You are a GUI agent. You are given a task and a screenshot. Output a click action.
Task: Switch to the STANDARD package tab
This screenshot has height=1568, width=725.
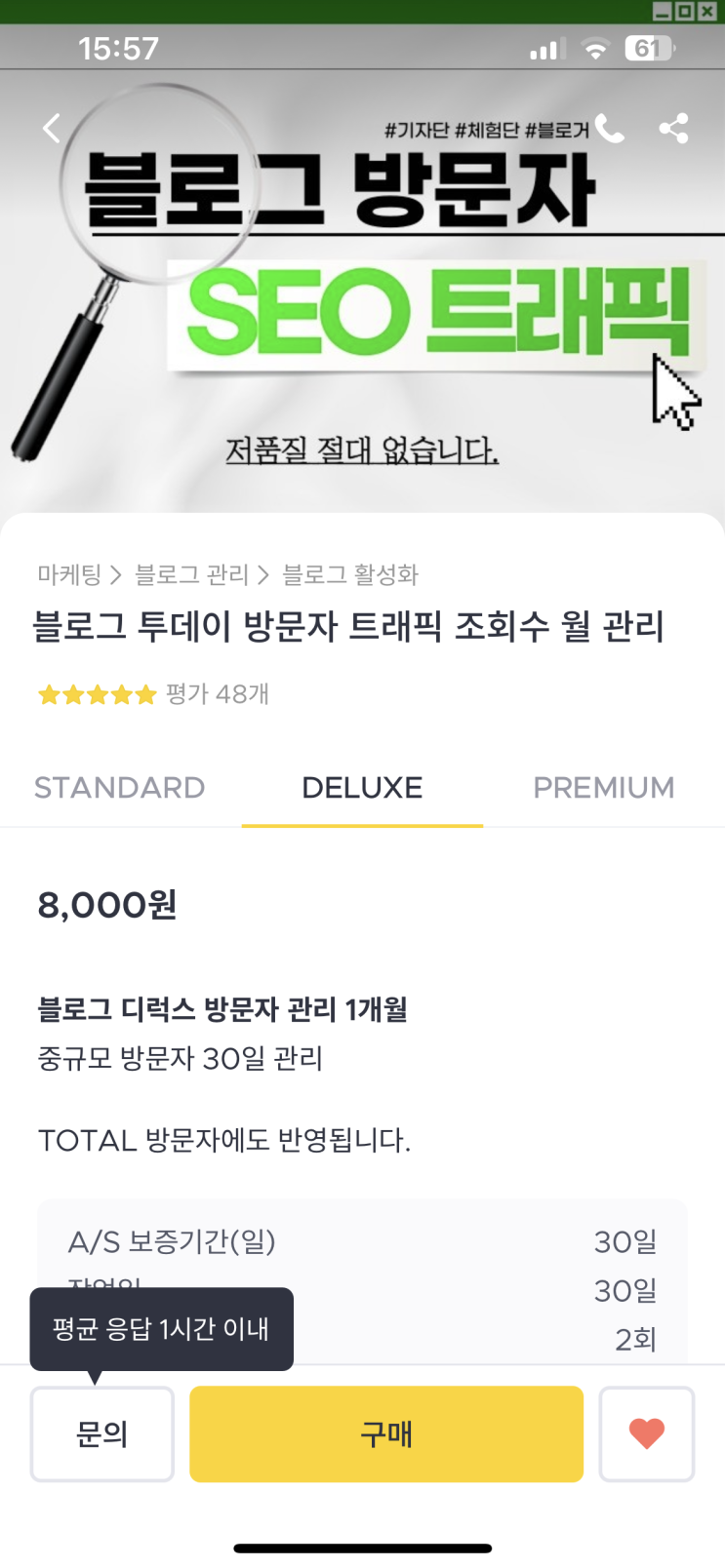[120, 787]
